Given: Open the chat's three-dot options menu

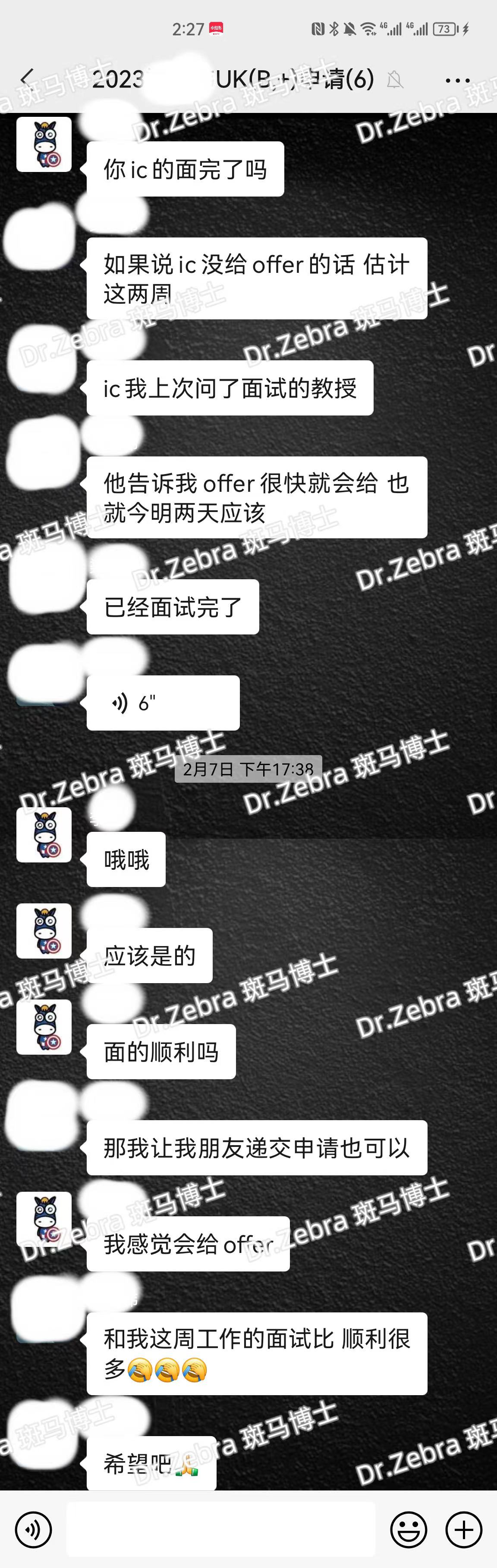Looking at the screenshot, I should 457,80.
